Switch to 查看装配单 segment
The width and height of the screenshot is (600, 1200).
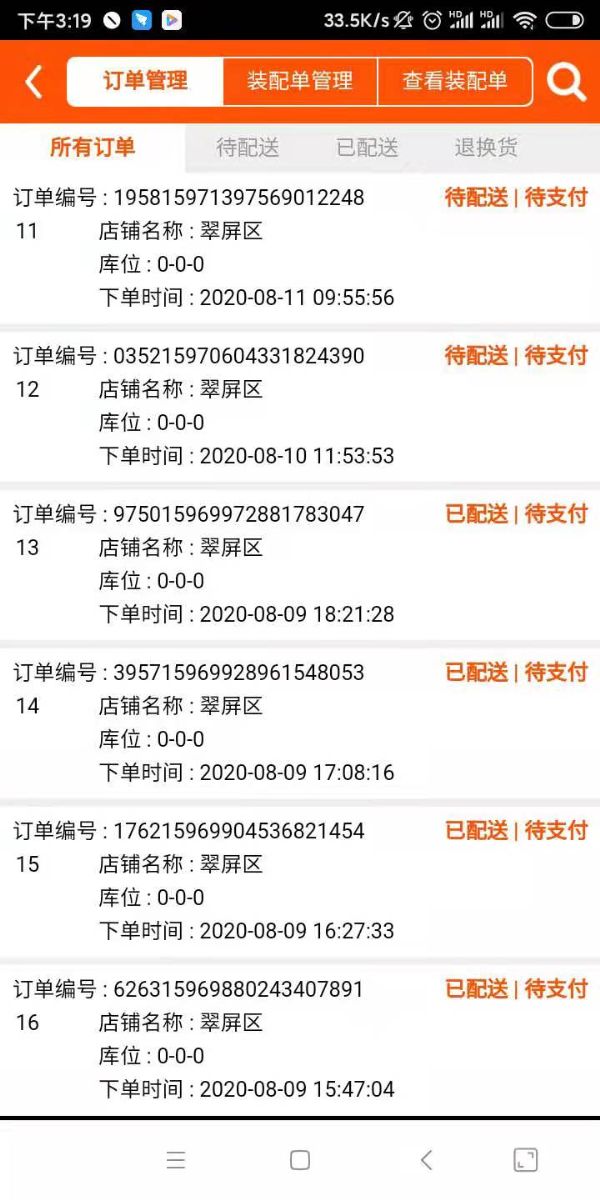[455, 82]
